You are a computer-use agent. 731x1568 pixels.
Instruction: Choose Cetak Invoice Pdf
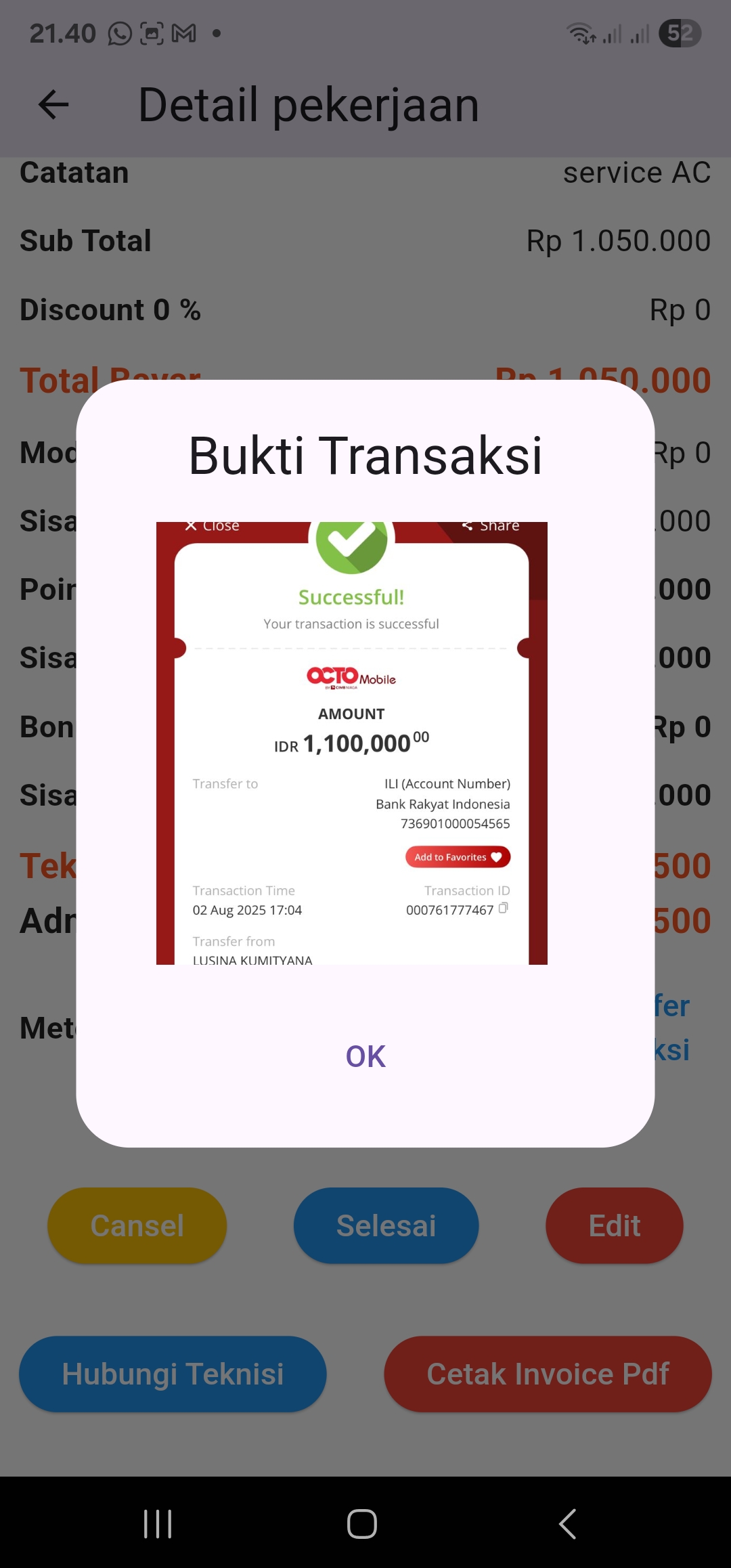pos(548,1374)
